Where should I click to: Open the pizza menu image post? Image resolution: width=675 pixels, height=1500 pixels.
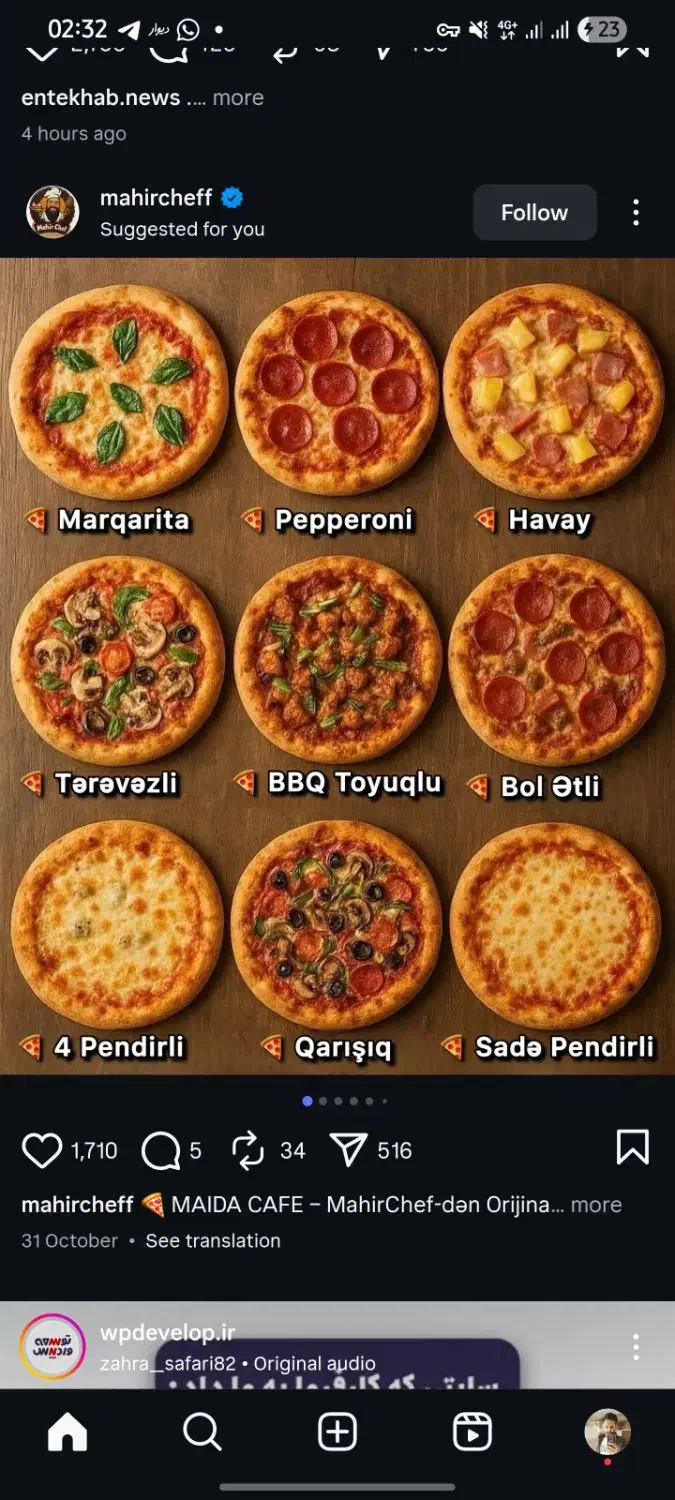click(337, 665)
